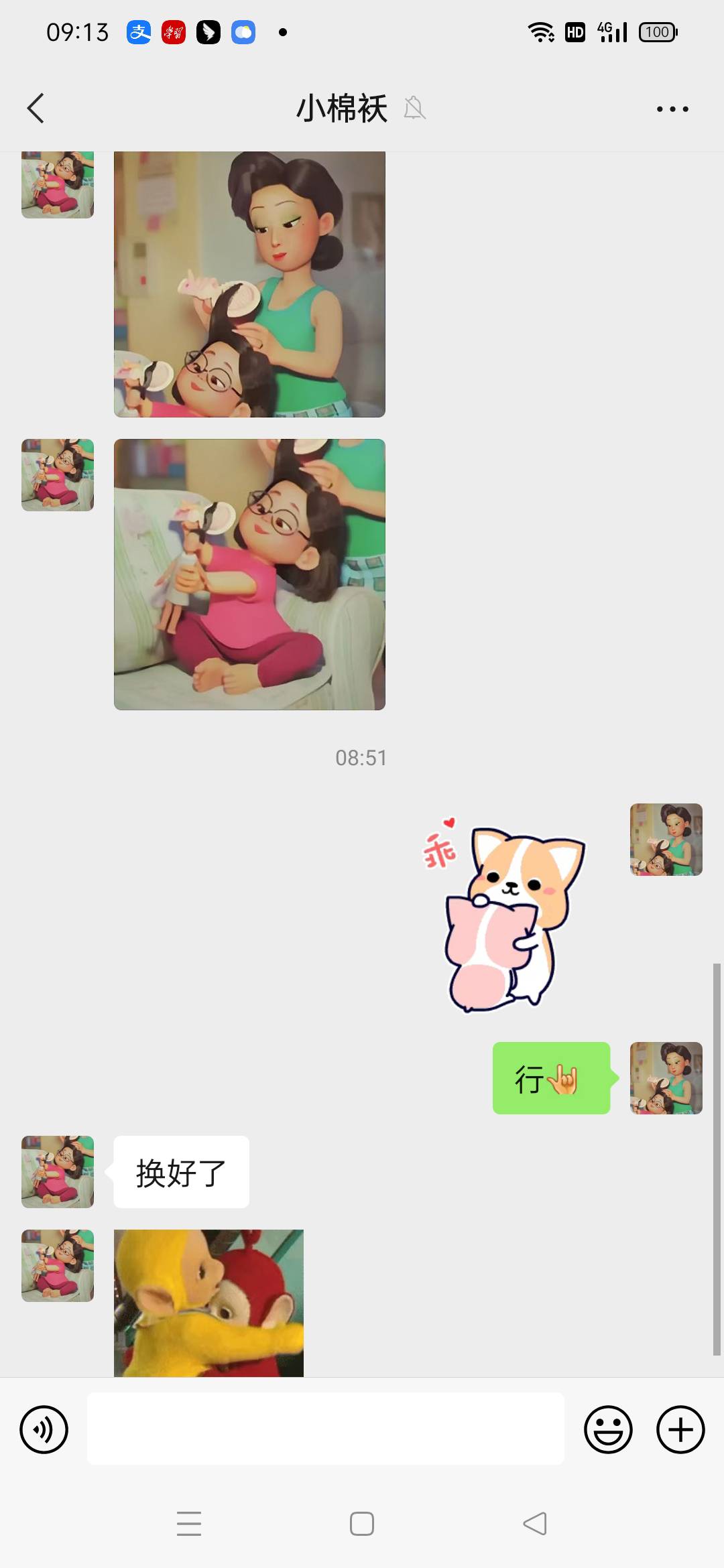Click the muted notification bell icon
Image resolution: width=724 pixels, height=1568 pixels.
(414, 109)
